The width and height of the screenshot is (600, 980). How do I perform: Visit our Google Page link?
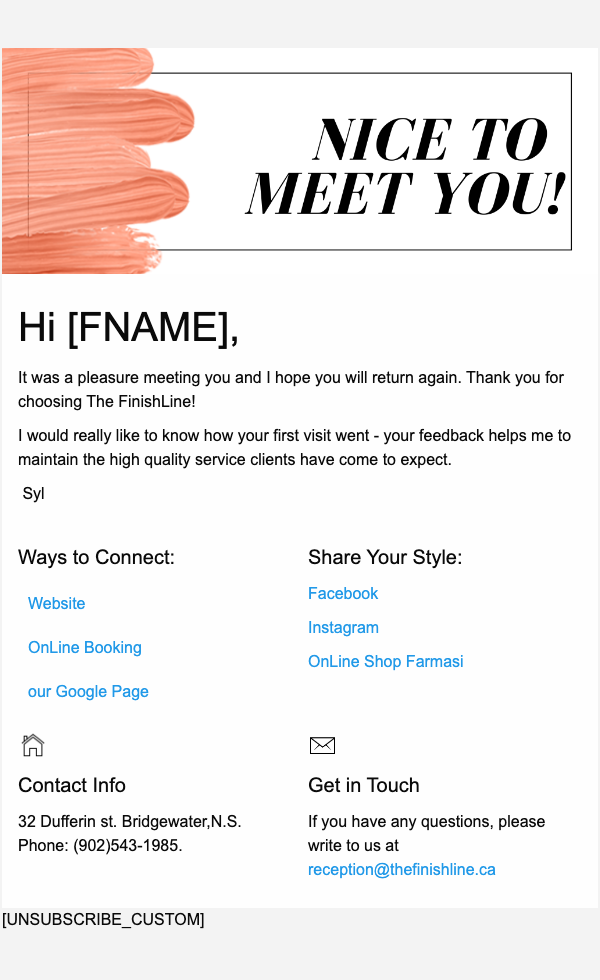click(x=88, y=691)
